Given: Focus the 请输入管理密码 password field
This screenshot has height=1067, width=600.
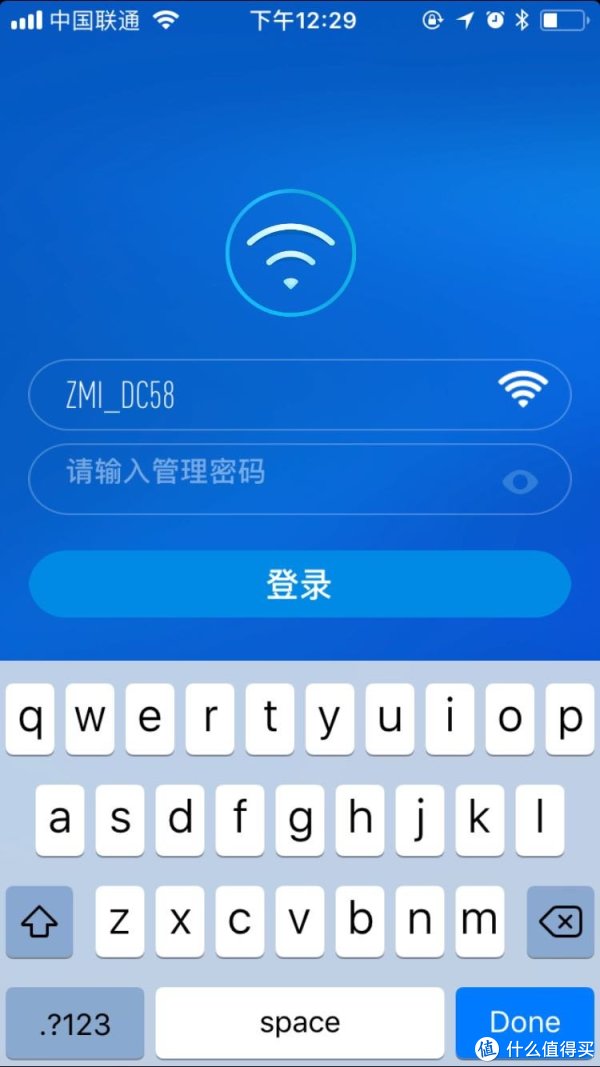Looking at the screenshot, I should pyautogui.click(x=299, y=479).
